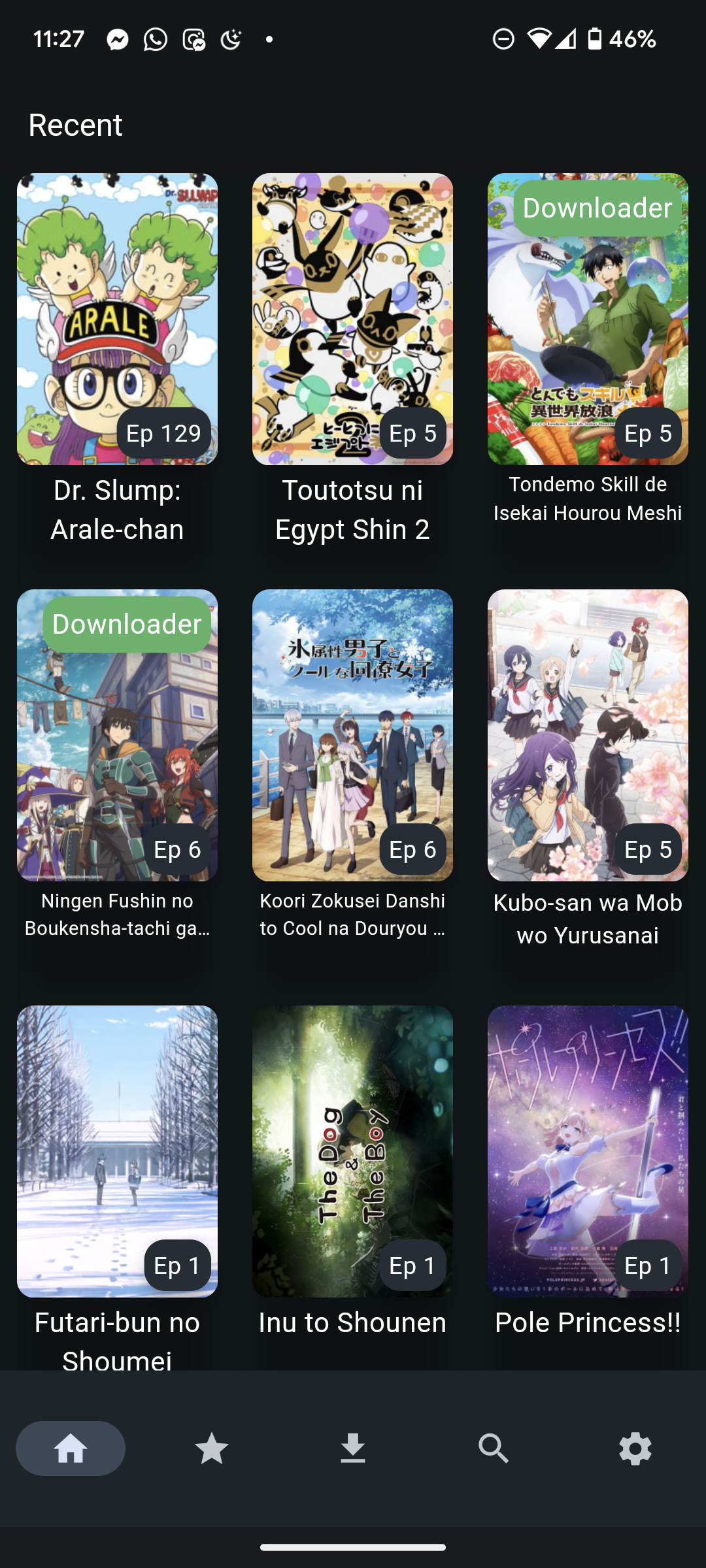
Task: Select Futari-bun no Shoumei card
Action: pyautogui.click(x=117, y=1151)
